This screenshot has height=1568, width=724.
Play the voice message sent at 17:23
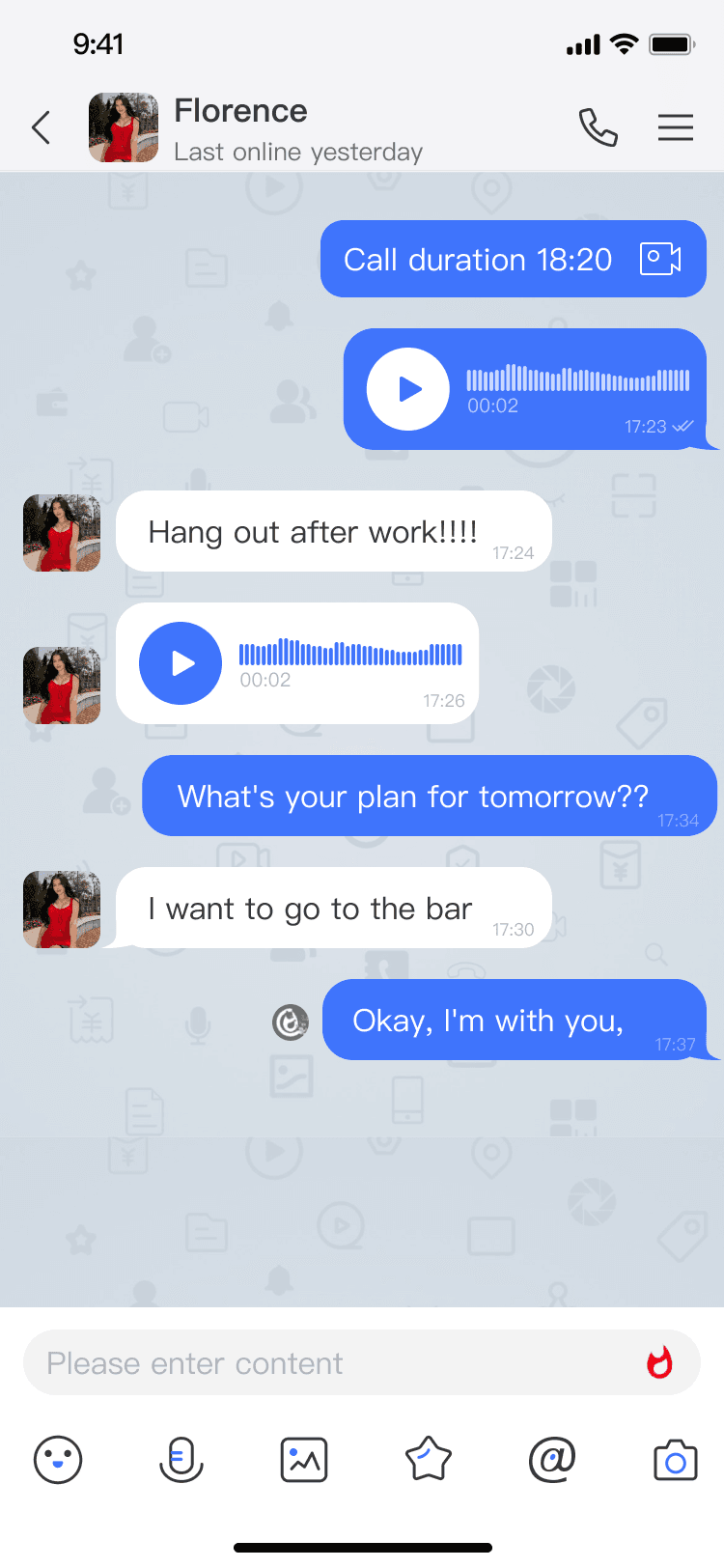[x=408, y=389]
